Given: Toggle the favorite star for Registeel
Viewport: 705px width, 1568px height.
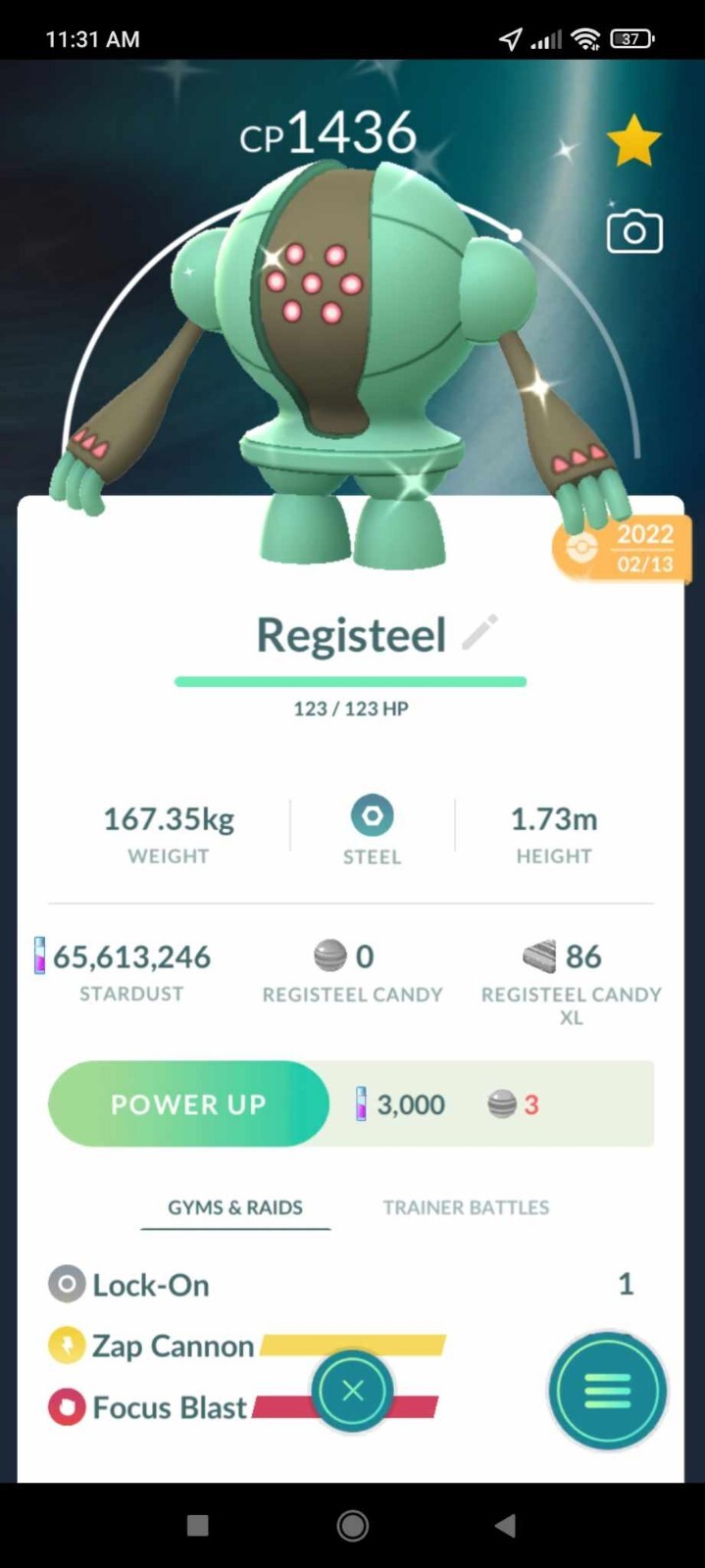Looking at the screenshot, I should pyautogui.click(x=634, y=141).
